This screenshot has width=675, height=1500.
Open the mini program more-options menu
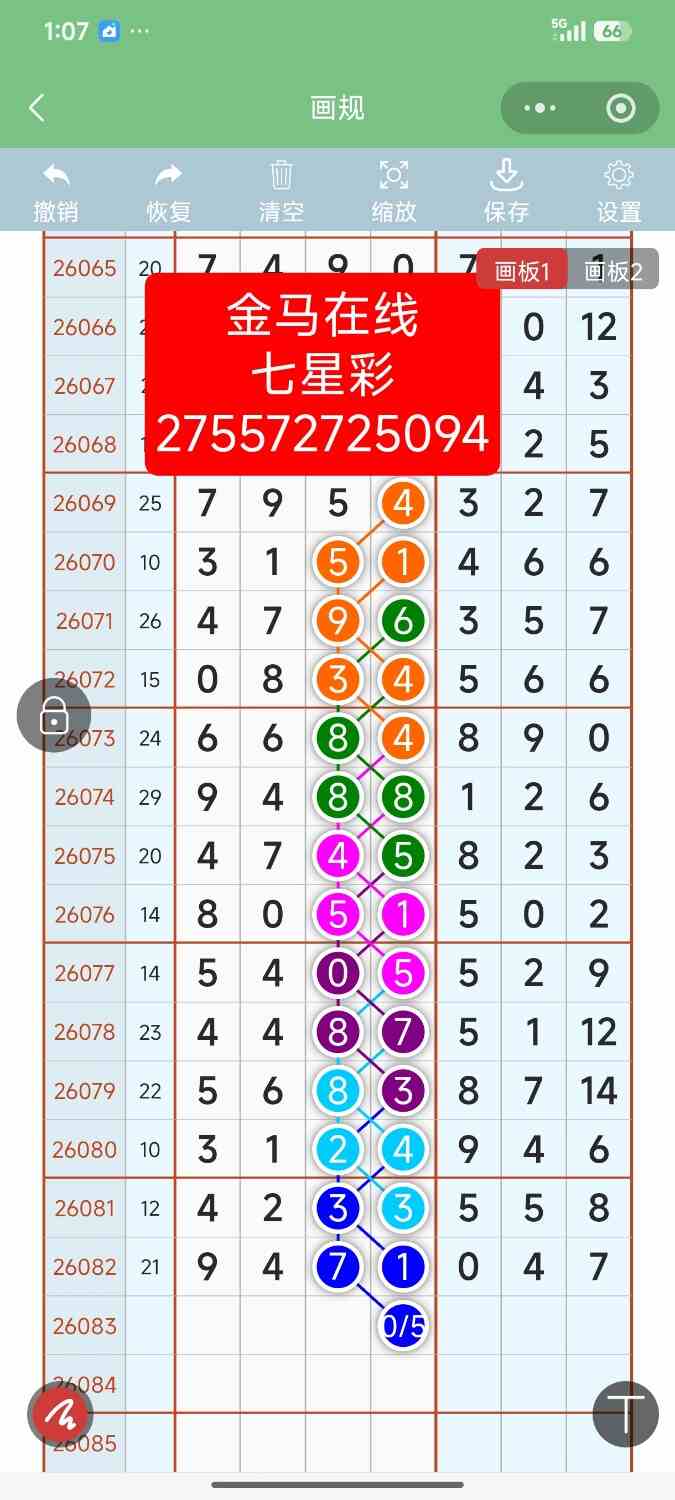tap(540, 108)
